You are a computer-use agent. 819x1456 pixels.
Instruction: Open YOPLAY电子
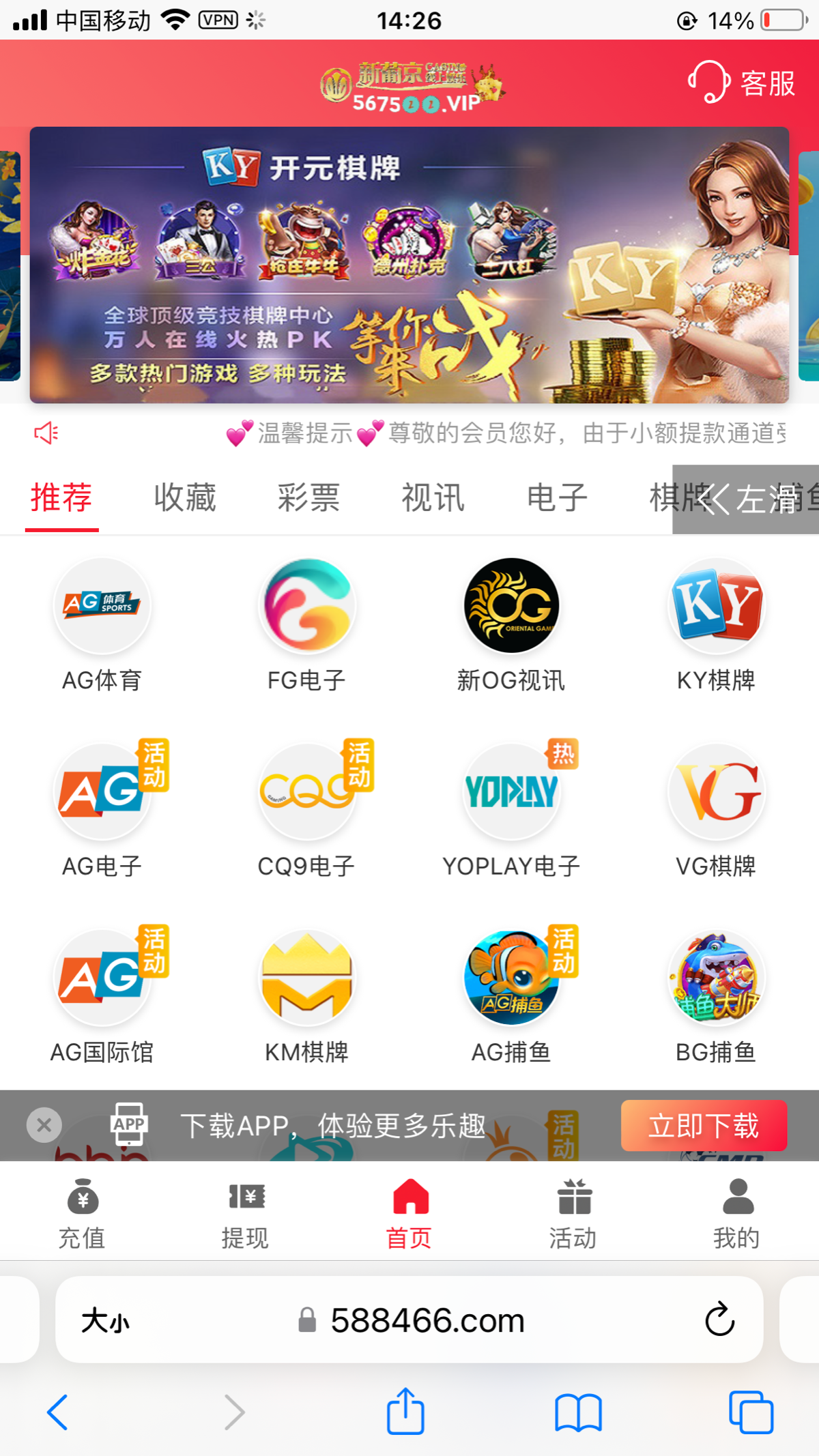tap(512, 793)
